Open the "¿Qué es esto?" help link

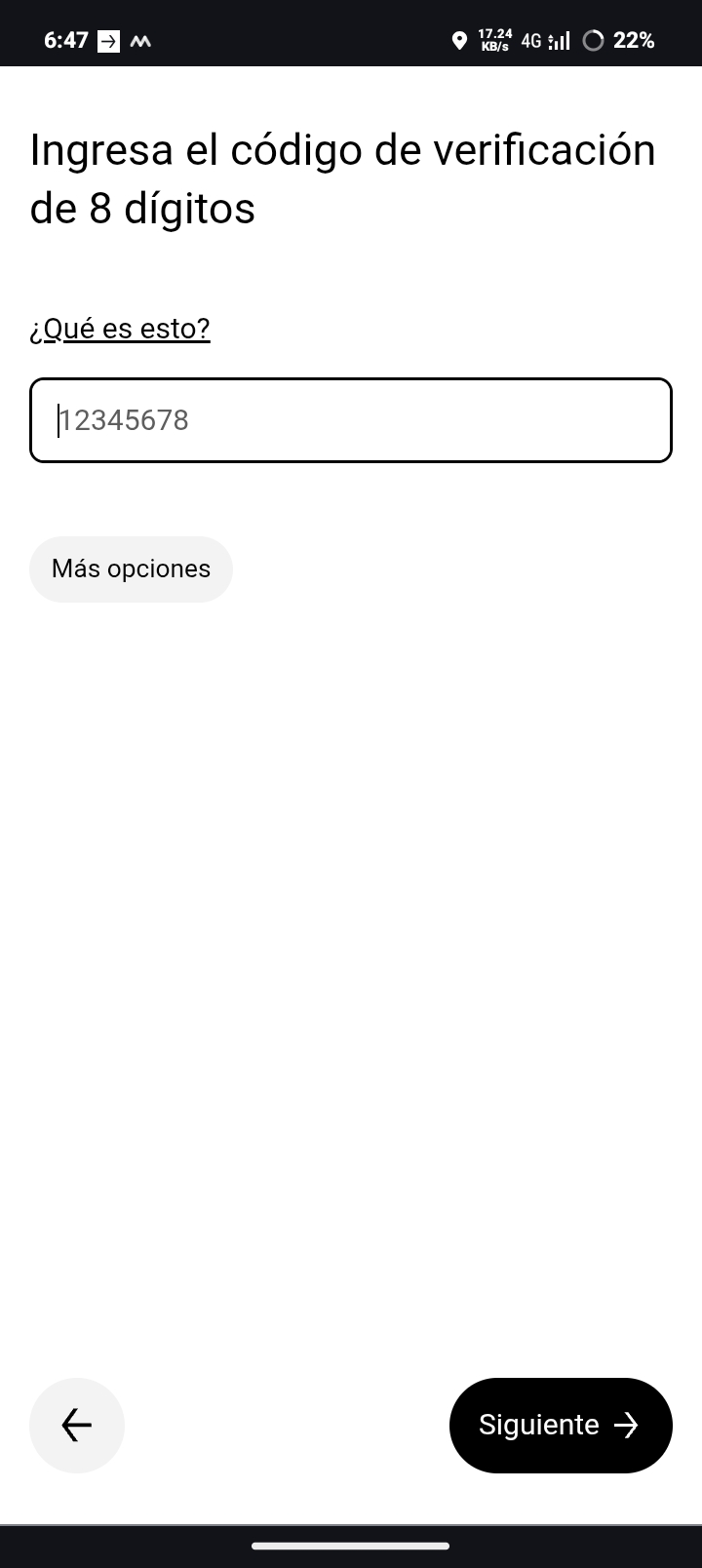click(120, 329)
